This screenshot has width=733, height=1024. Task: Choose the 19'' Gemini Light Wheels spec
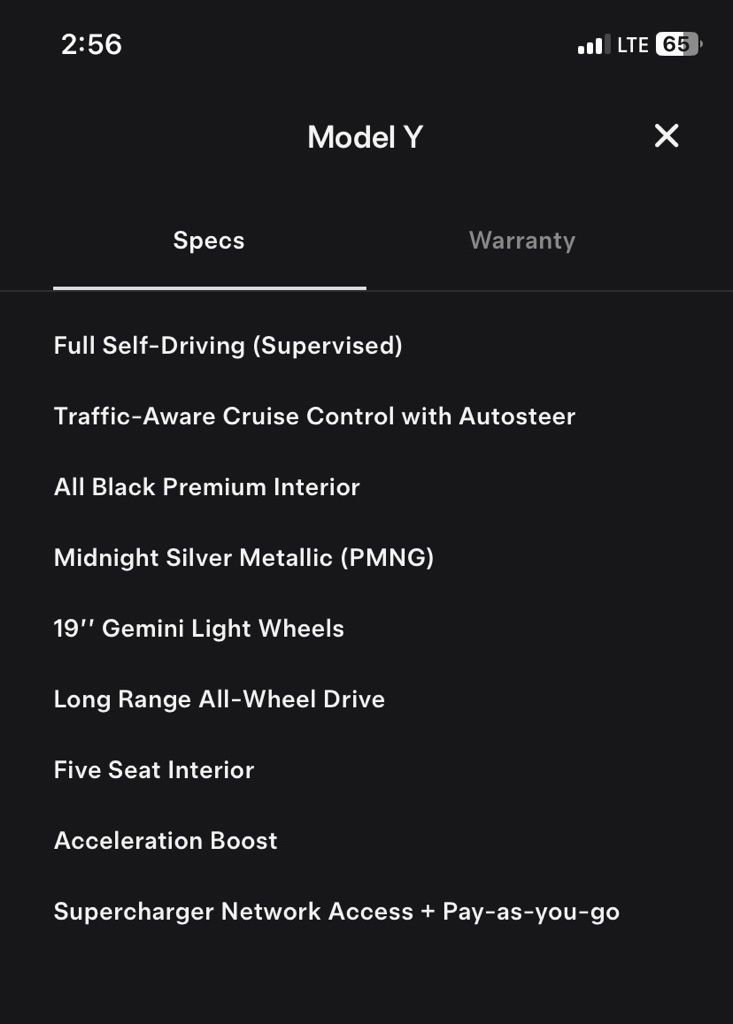point(198,628)
